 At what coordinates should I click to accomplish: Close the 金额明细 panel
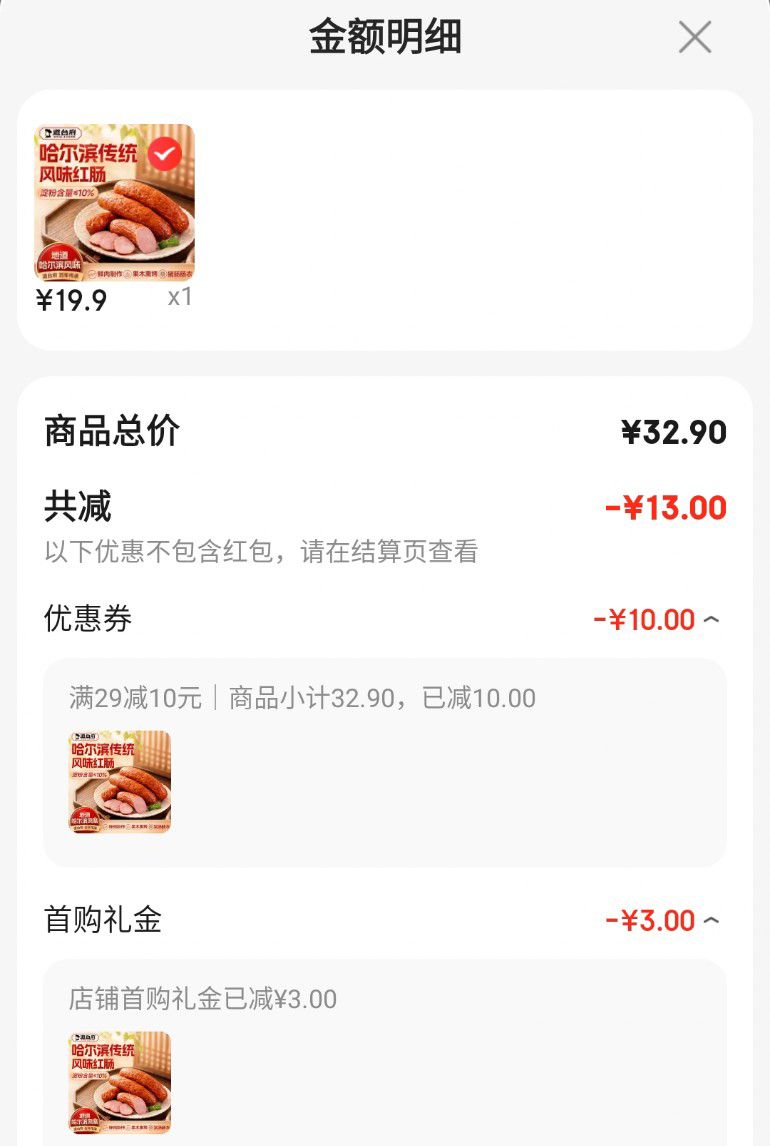695,37
